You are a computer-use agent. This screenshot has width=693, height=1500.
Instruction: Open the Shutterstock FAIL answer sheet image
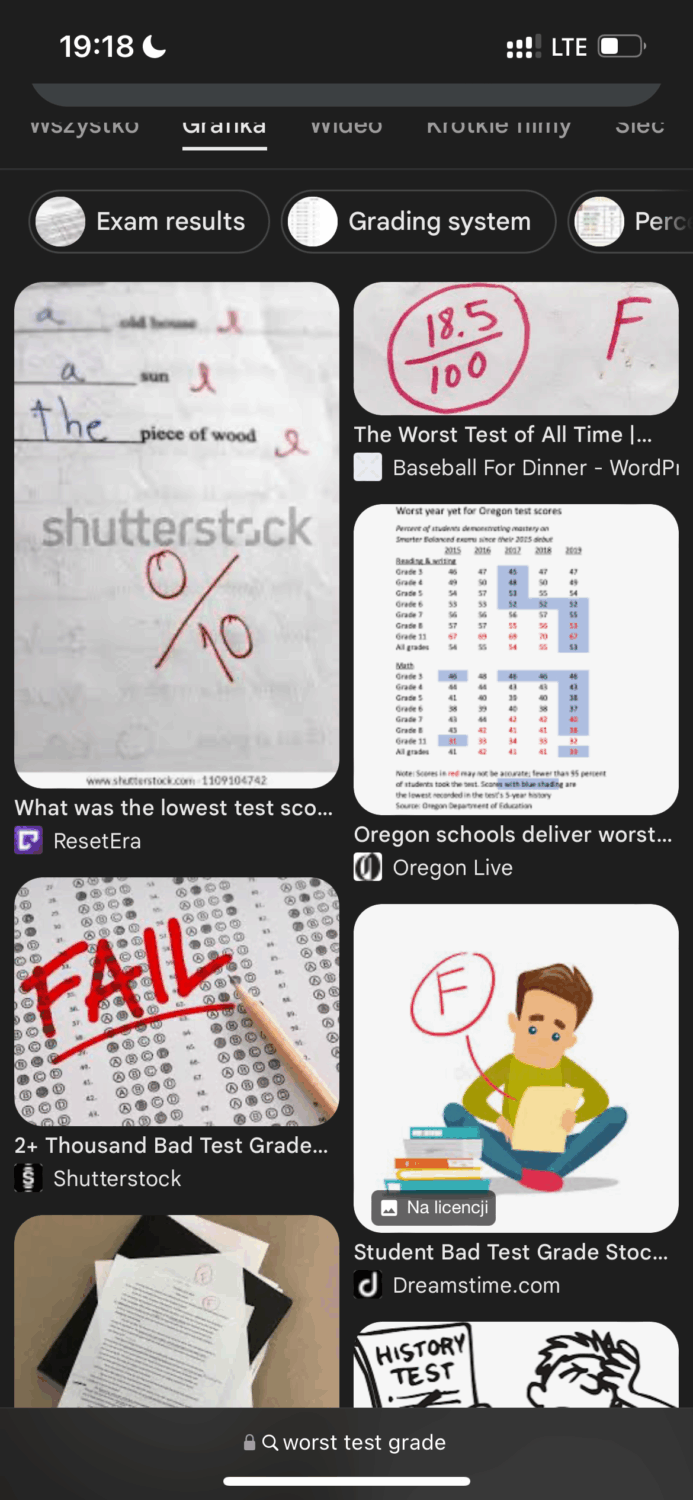(x=177, y=1002)
